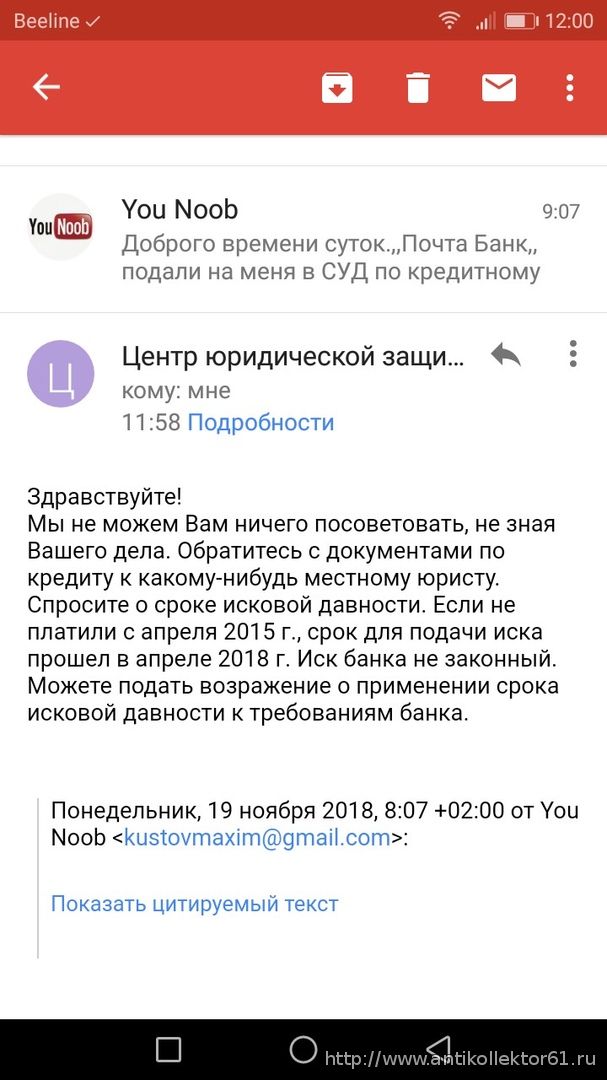Open message options next to reply arrow
Image resolution: width=607 pixels, height=1080 pixels.
pos(573,354)
